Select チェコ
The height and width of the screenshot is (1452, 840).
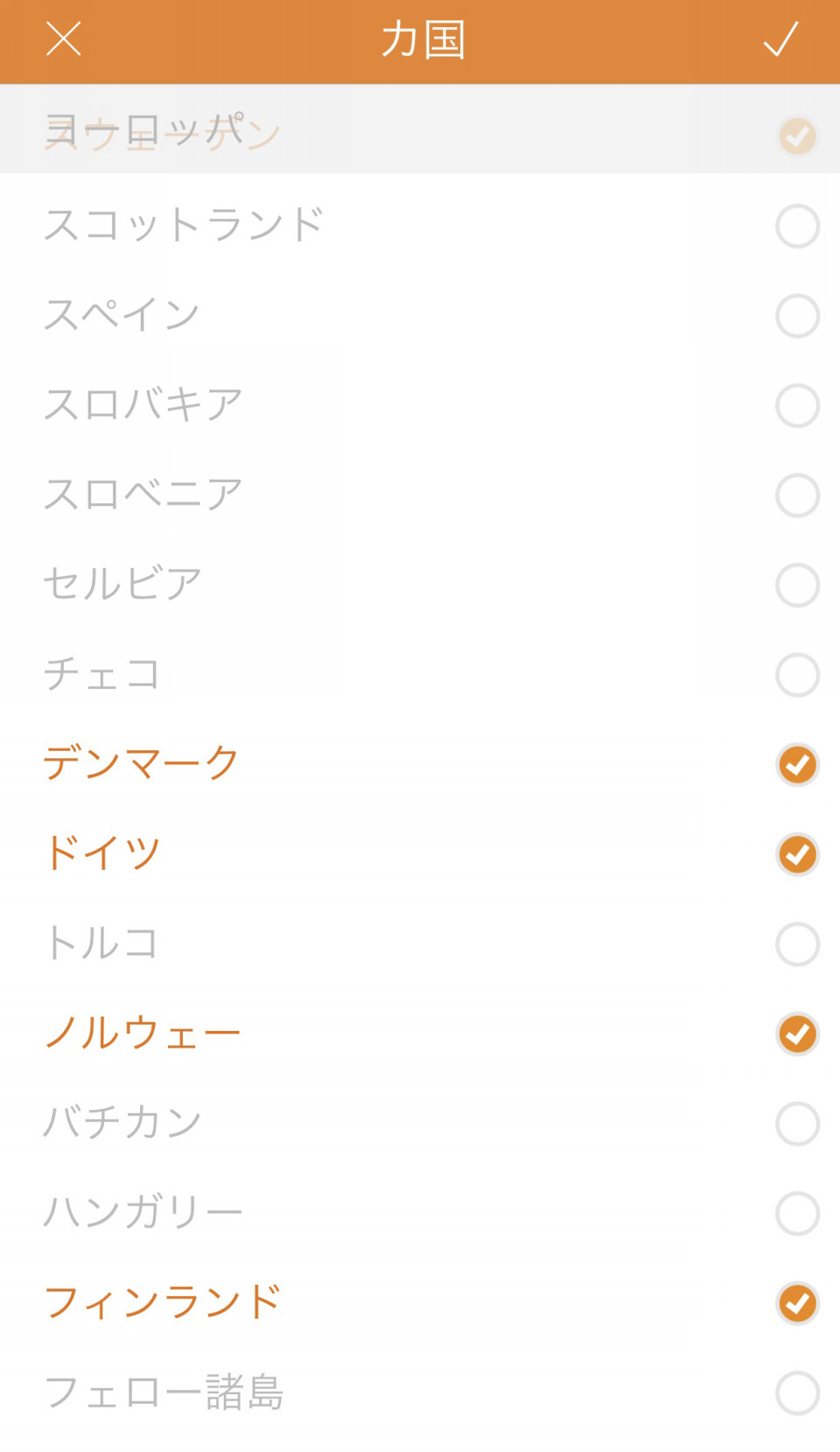click(420, 675)
